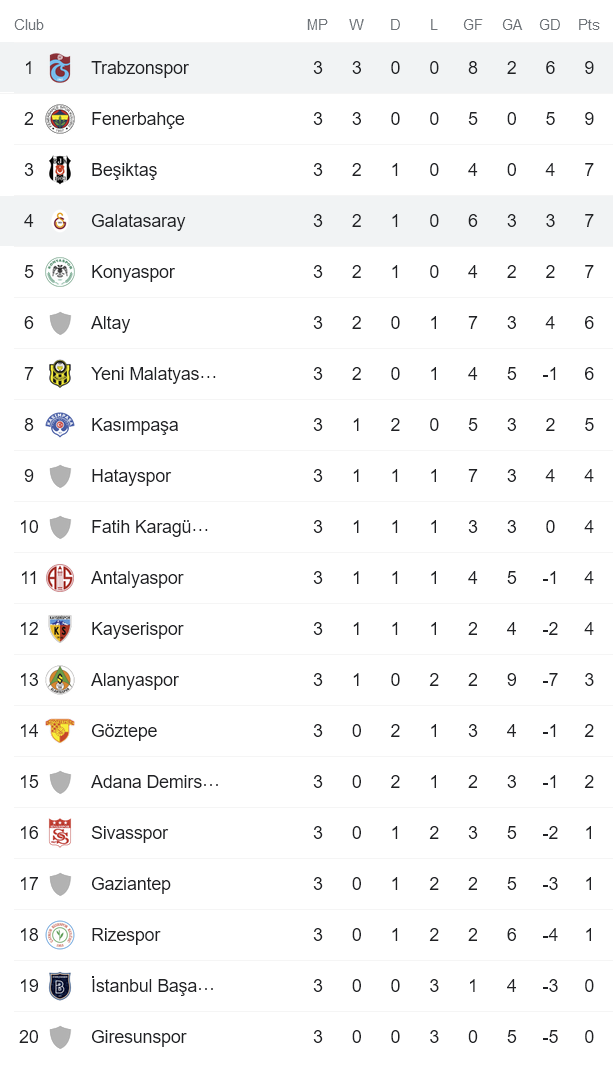Open the Trabzonspor team row
Image resolution: width=613 pixels, height=1072 pixels.
click(x=140, y=68)
